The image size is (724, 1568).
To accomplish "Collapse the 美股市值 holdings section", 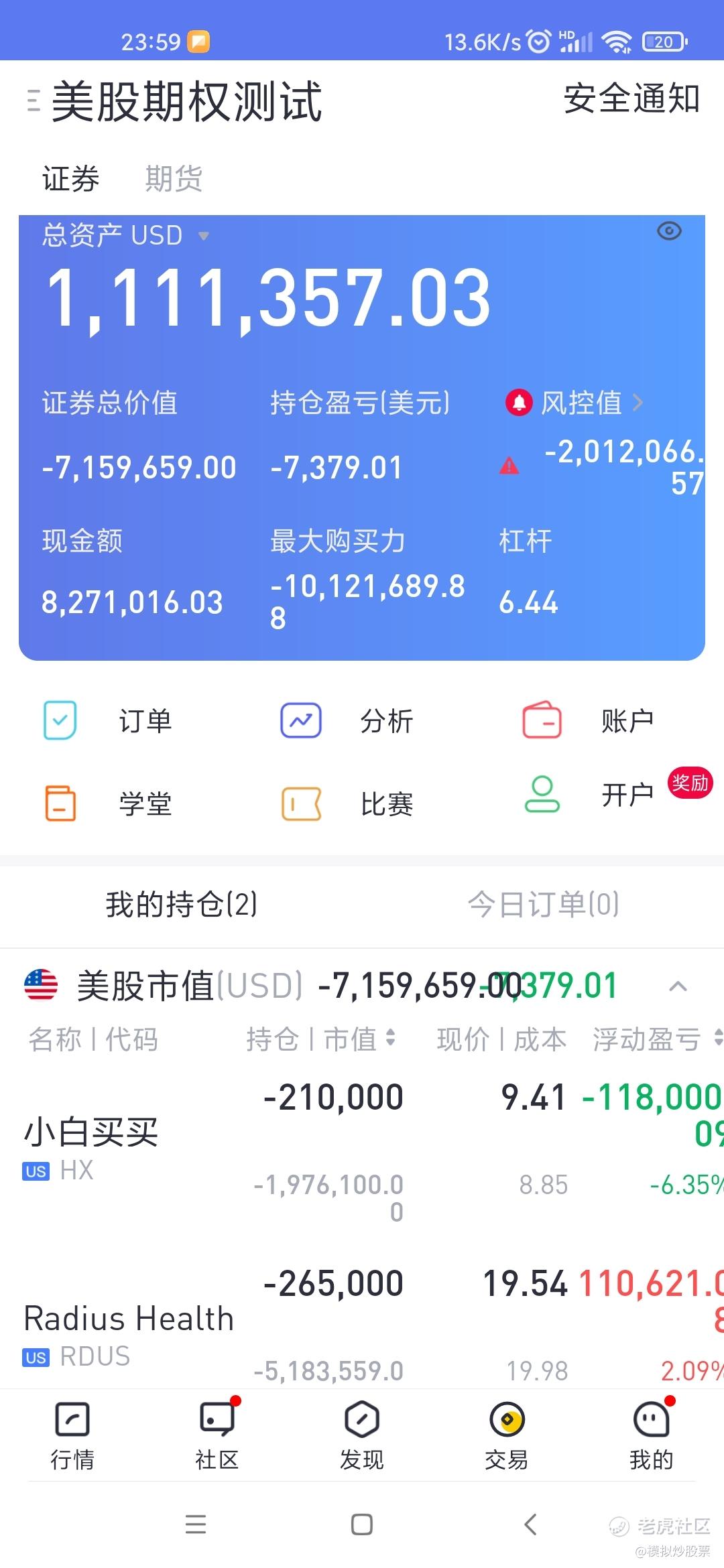I will click(678, 986).
